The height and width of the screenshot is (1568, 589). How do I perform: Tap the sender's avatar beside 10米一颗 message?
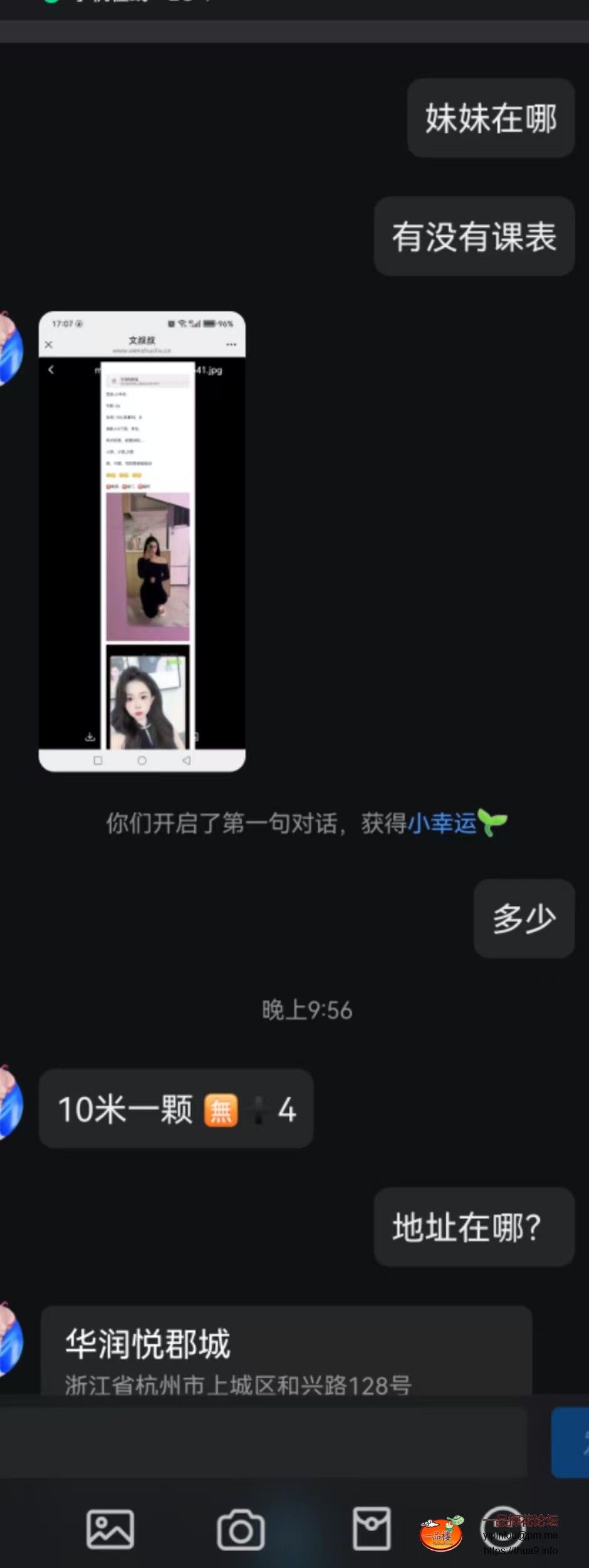tap(11, 1104)
